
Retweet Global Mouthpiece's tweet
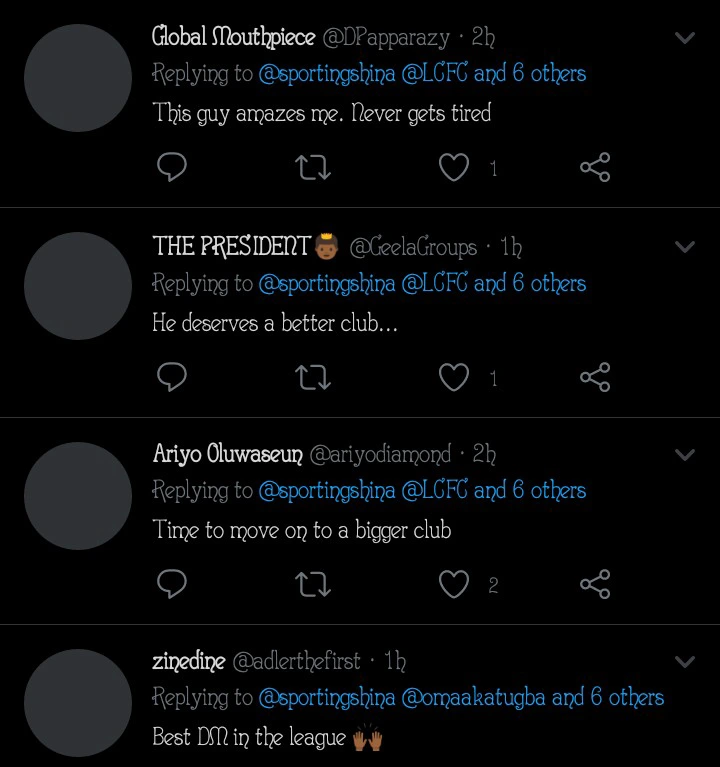pyautogui.click(x=314, y=168)
